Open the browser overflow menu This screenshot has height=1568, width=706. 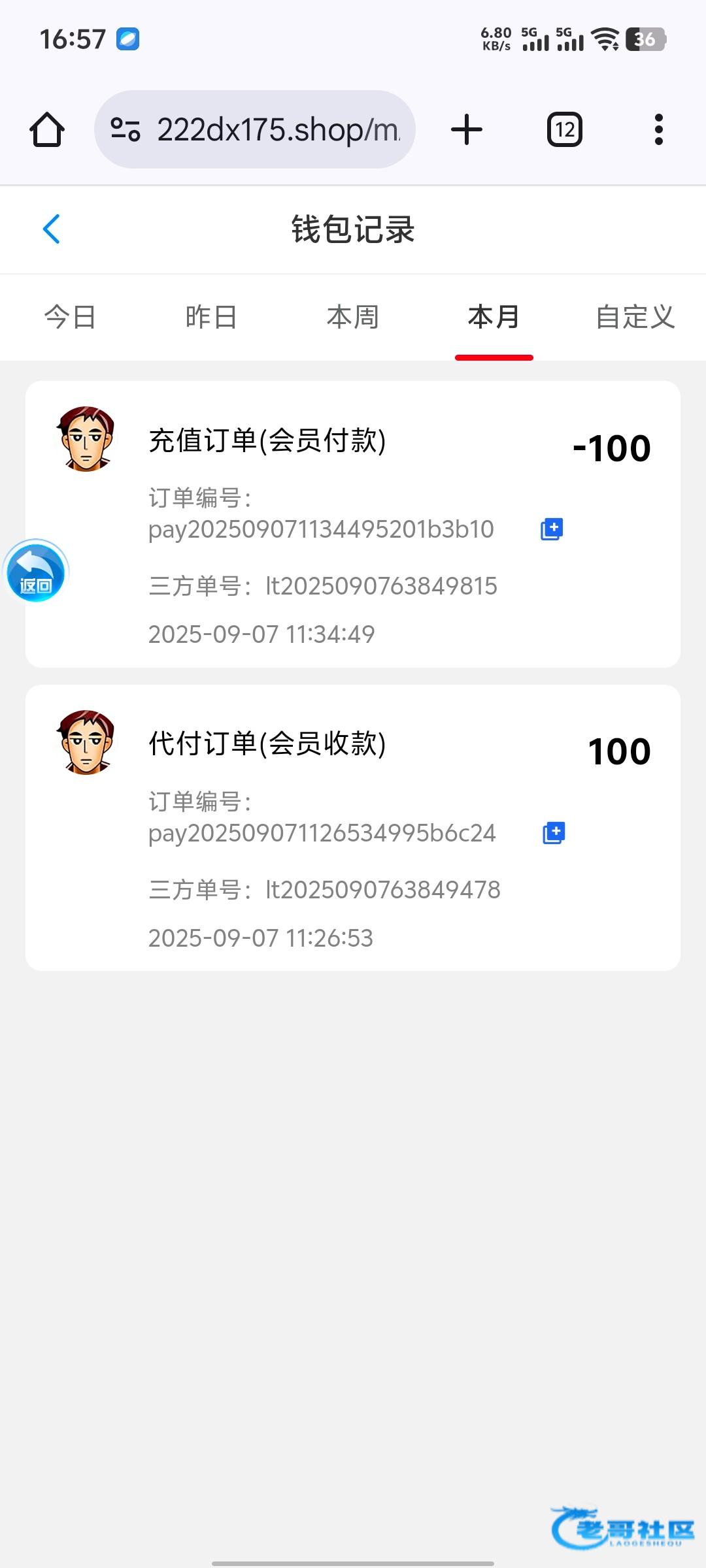659,129
